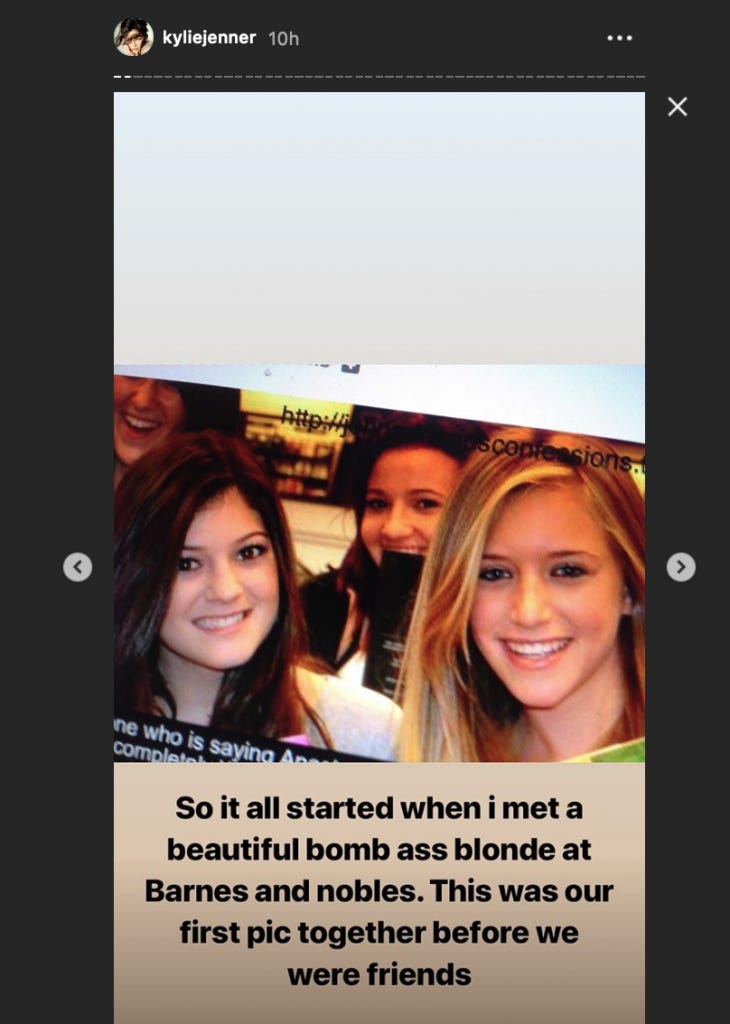Skip to the next story

(681, 567)
